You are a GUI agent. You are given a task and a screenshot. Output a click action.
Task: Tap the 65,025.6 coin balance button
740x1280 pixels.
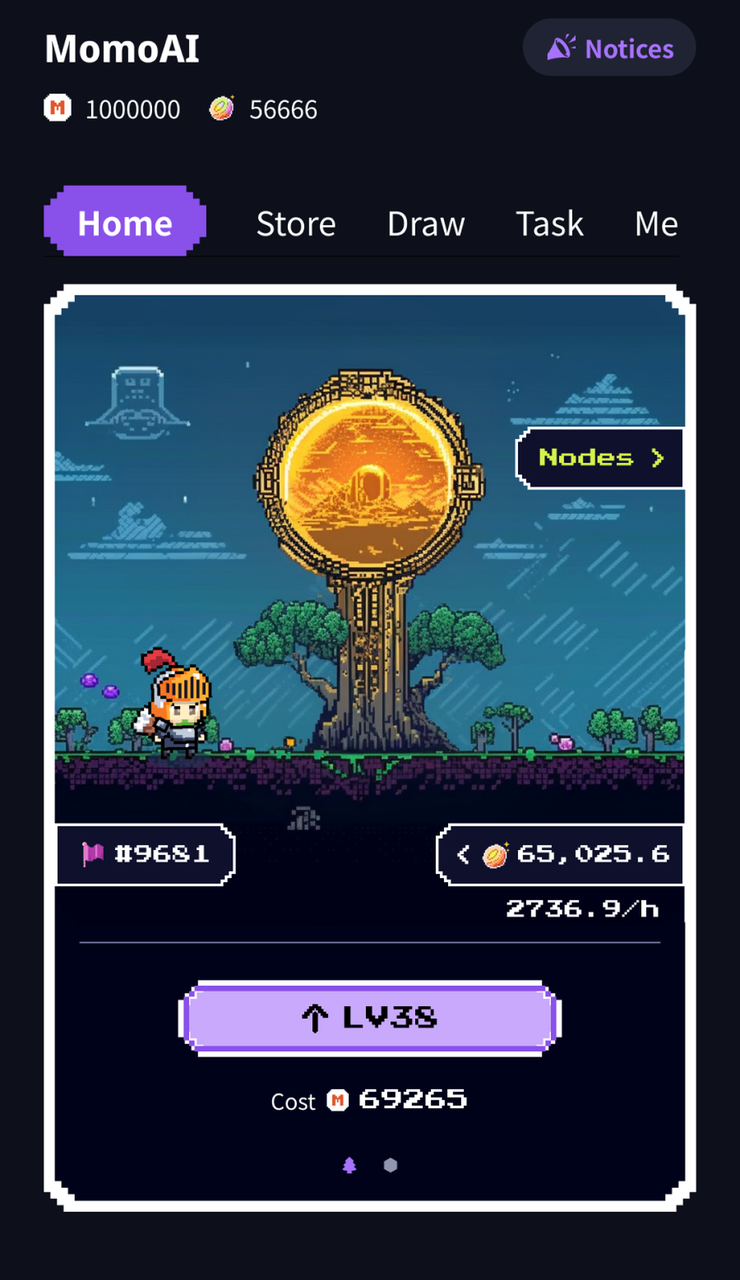[x=562, y=854]
